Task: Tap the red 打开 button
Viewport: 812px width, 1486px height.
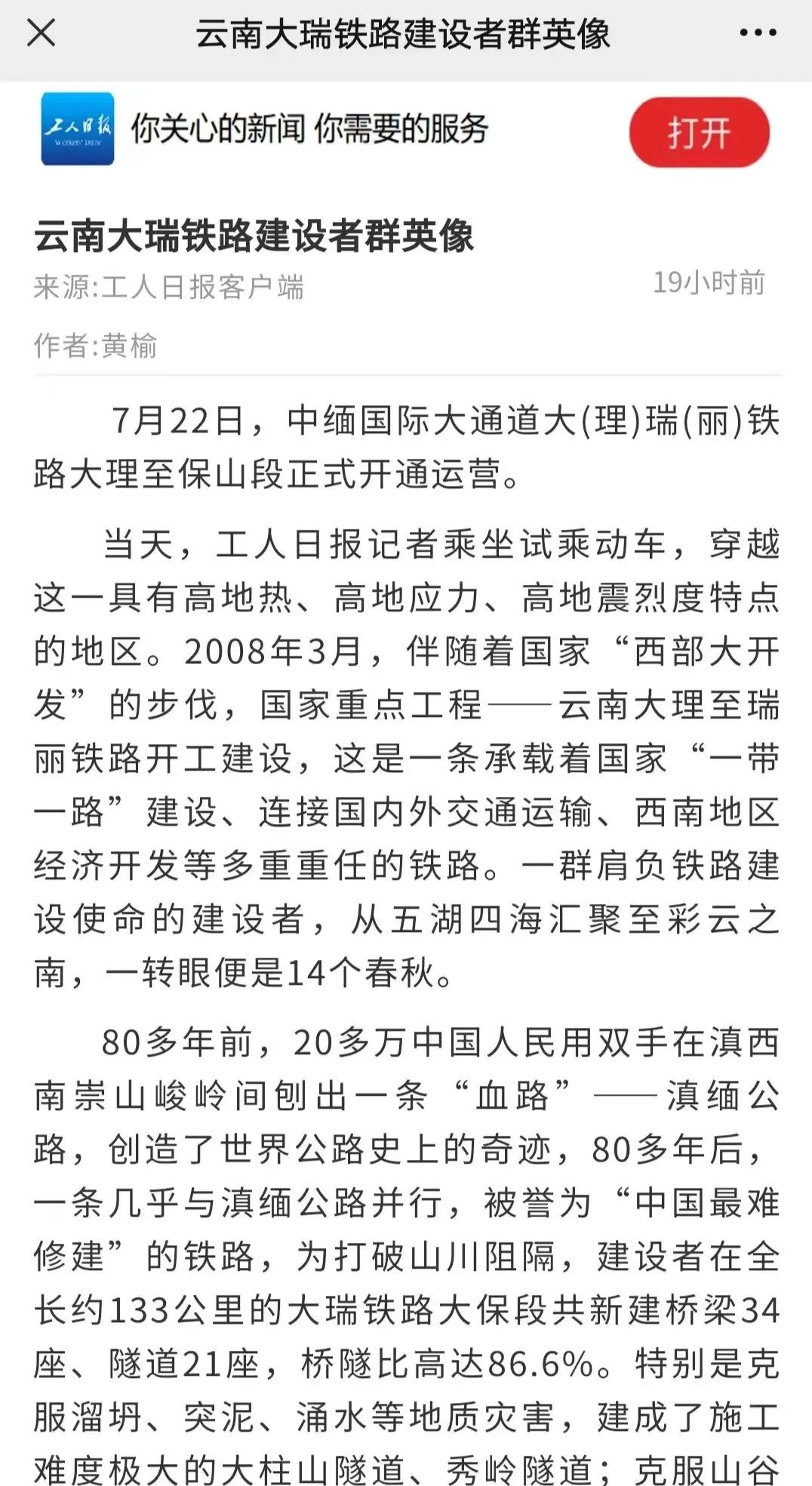Action: (699, 132)
